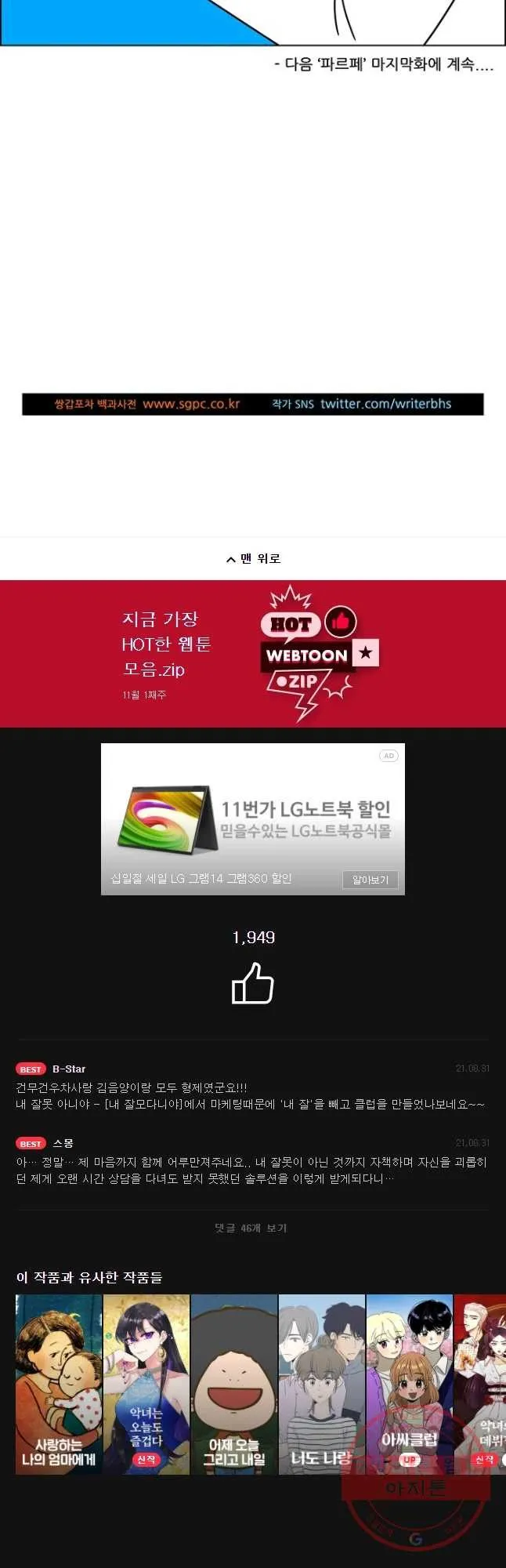The width and height of the screenshot is (506, 1568).
Task: Open the webtoon 악녀는 오늘도 즐겁다
Action: point(146,1384)
